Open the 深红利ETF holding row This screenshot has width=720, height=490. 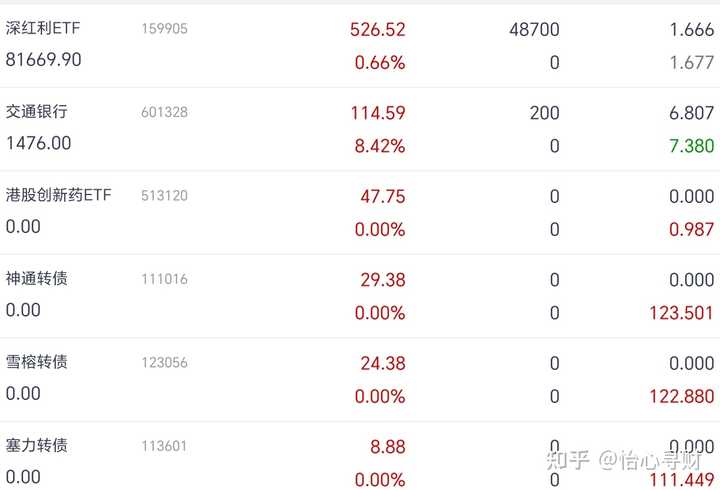coord(360,45)
